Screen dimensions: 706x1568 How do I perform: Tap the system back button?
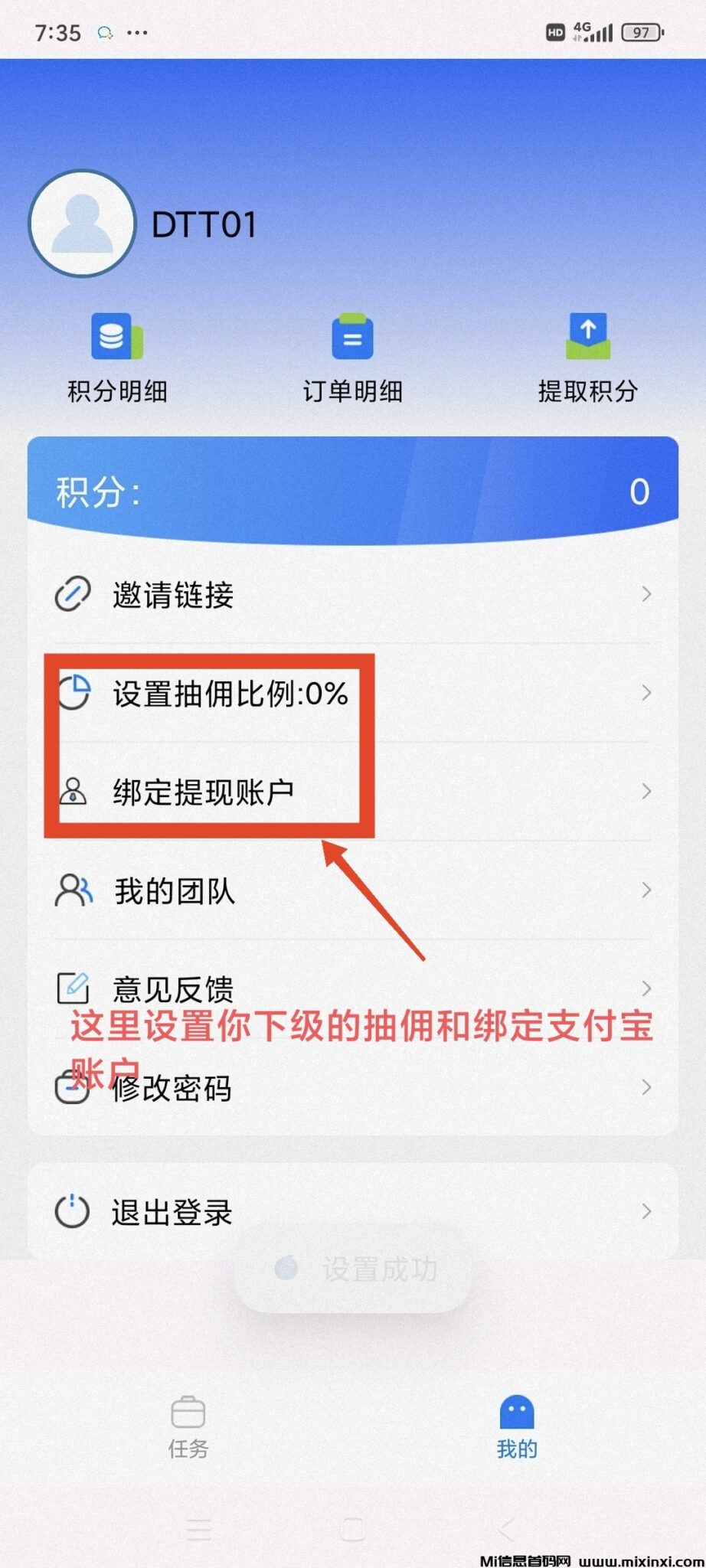[x=505, y=1530]
